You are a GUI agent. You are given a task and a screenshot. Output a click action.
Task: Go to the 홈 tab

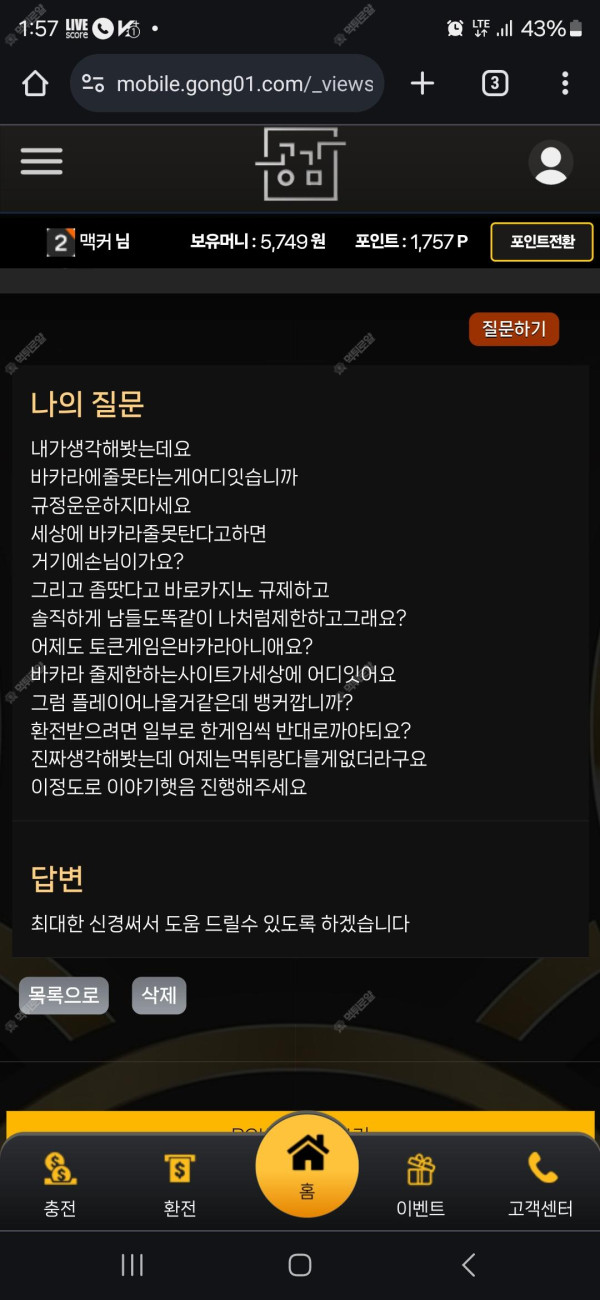pyautogui.click(x=307, y=1165)
